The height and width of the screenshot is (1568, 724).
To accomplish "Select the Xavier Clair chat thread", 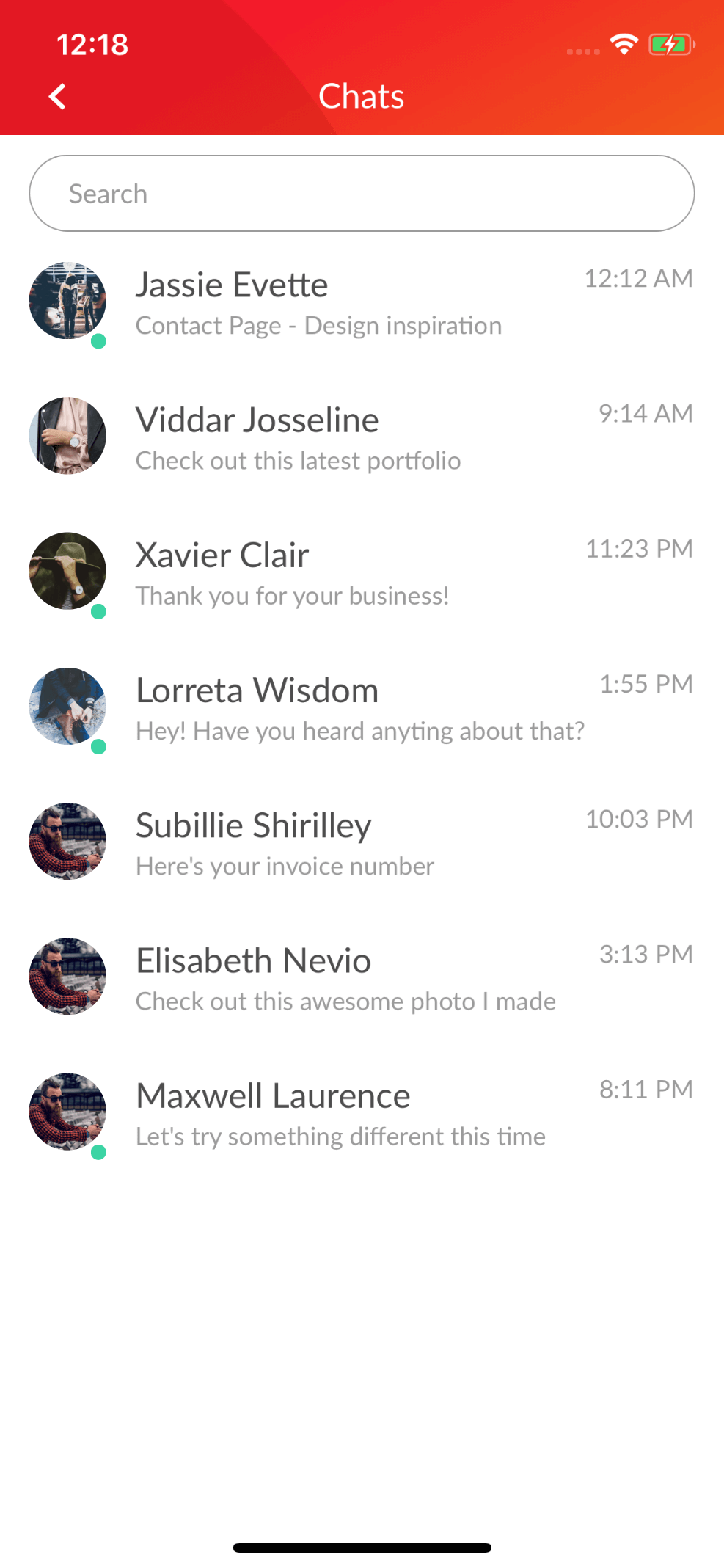I will [x=362, y=572].
